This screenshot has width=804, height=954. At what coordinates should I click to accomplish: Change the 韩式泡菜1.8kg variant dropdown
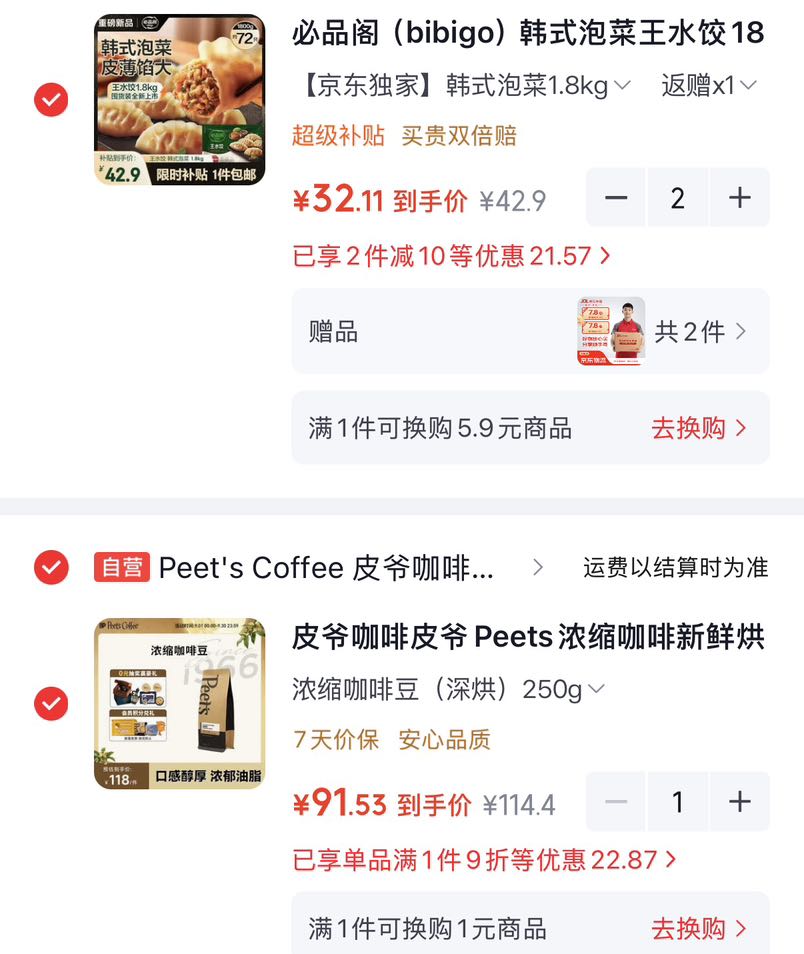[466, 85]
